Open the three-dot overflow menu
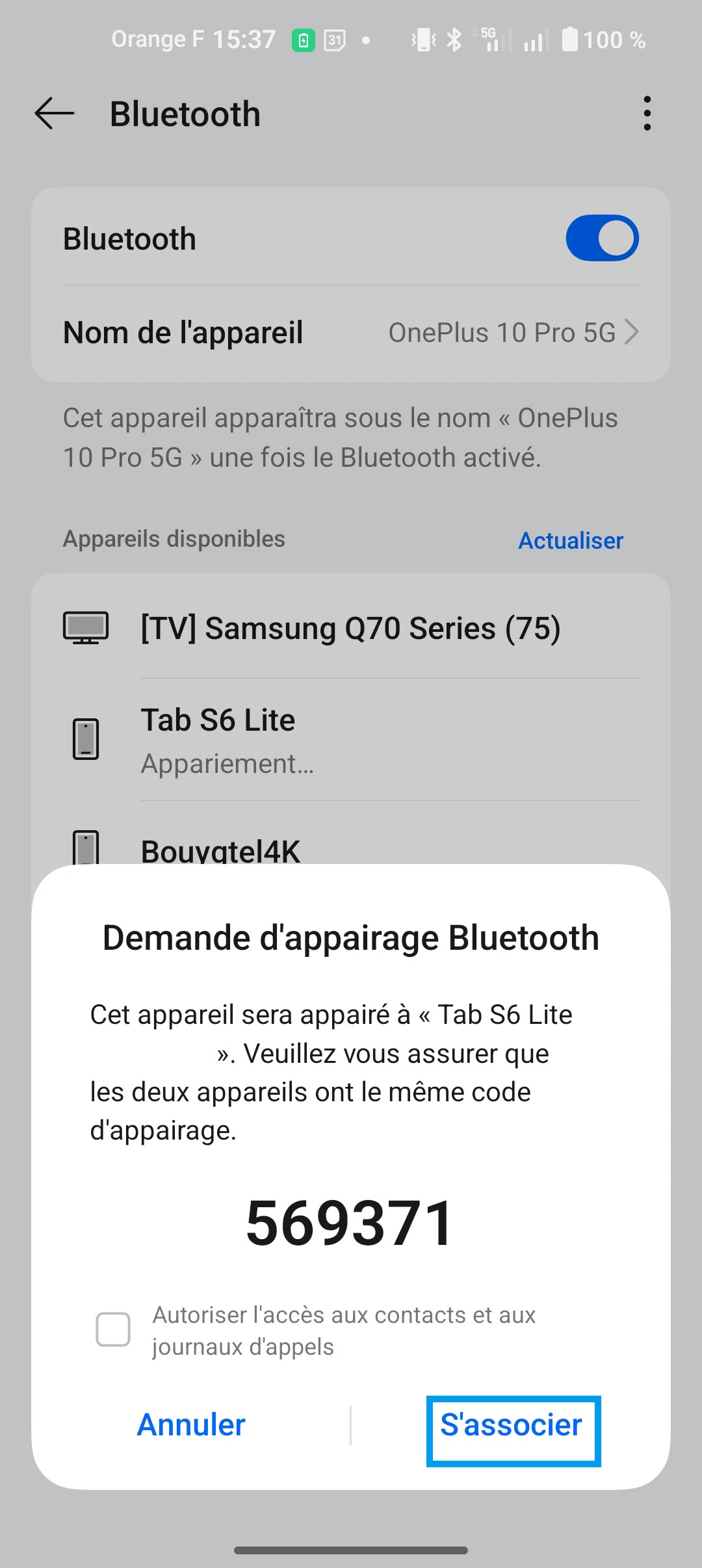702x1568 pixels. click(x=647, y=114)
